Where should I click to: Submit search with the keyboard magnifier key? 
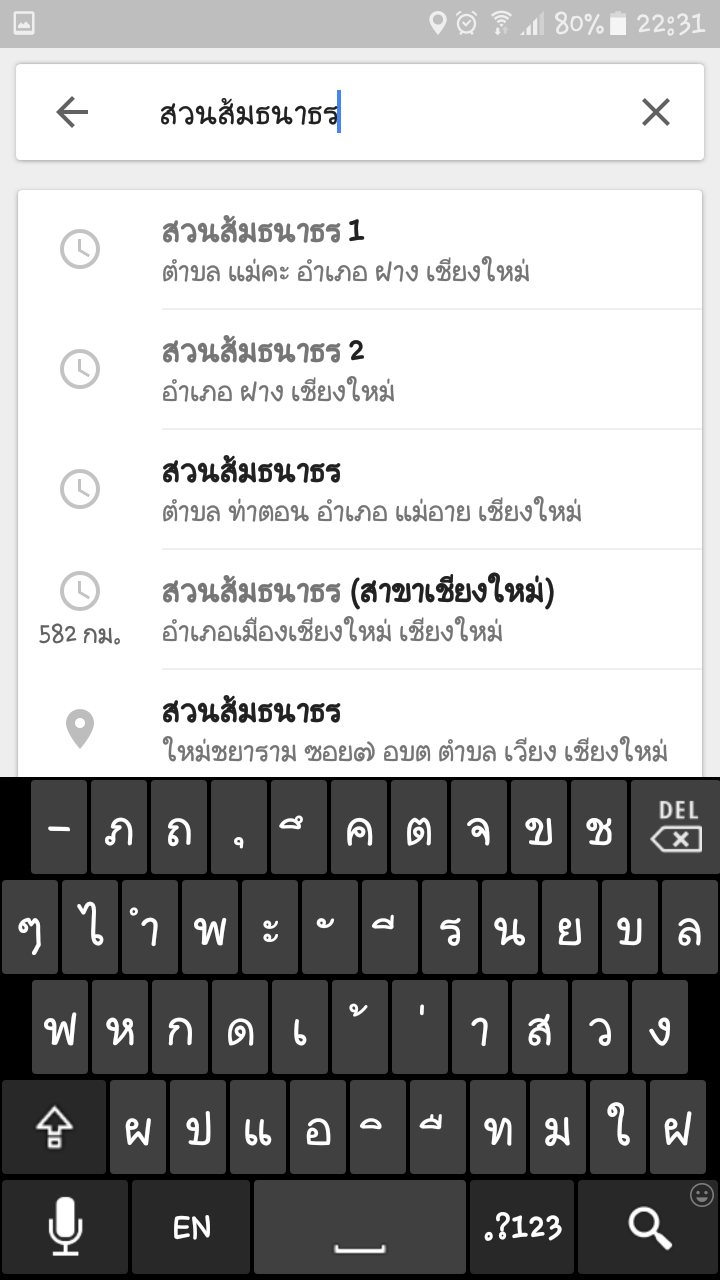(649, 1226)
